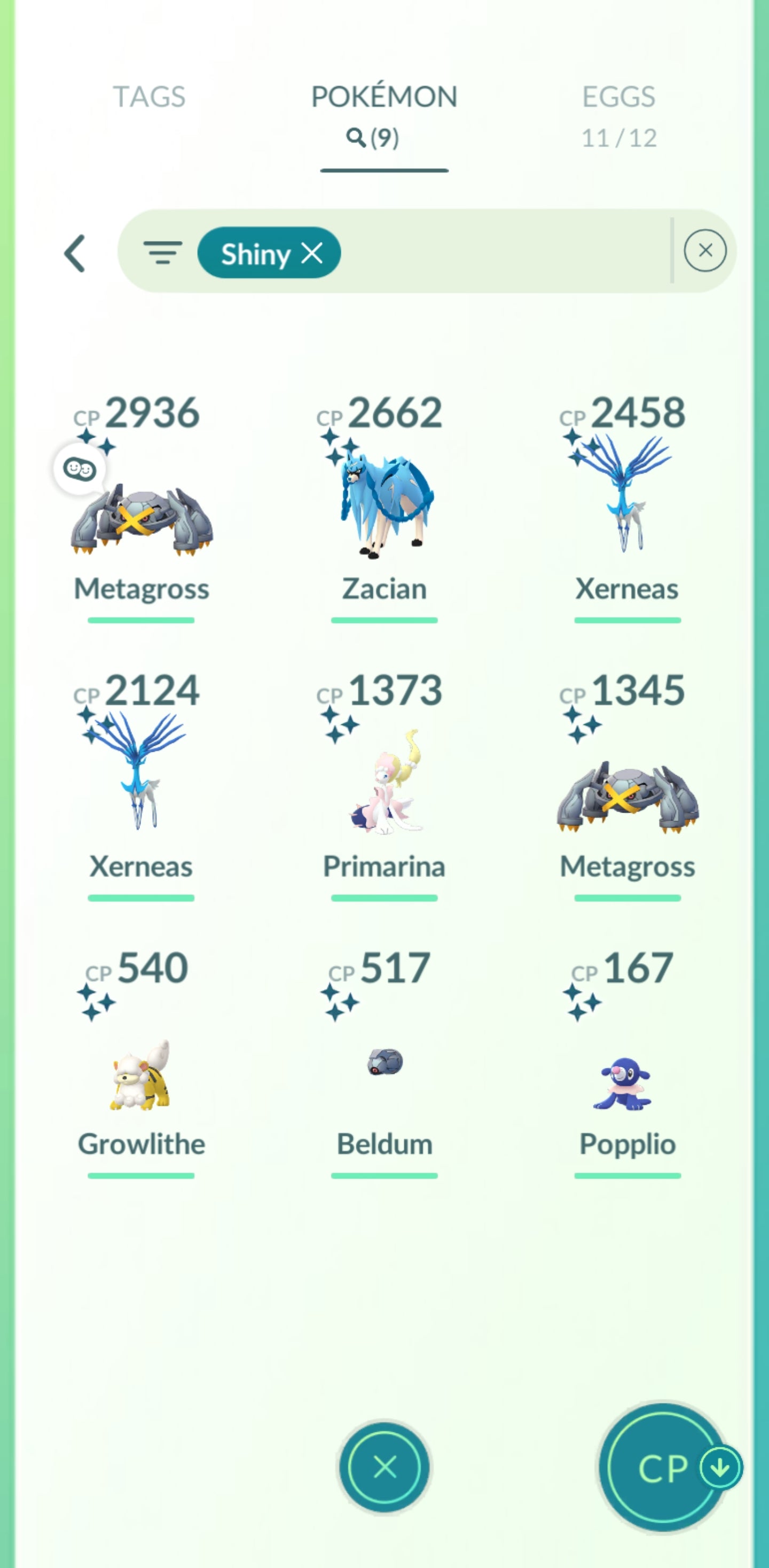Open Metagross with CP 2936
The width and height of the screenshot is (769, 1568).
142,517
